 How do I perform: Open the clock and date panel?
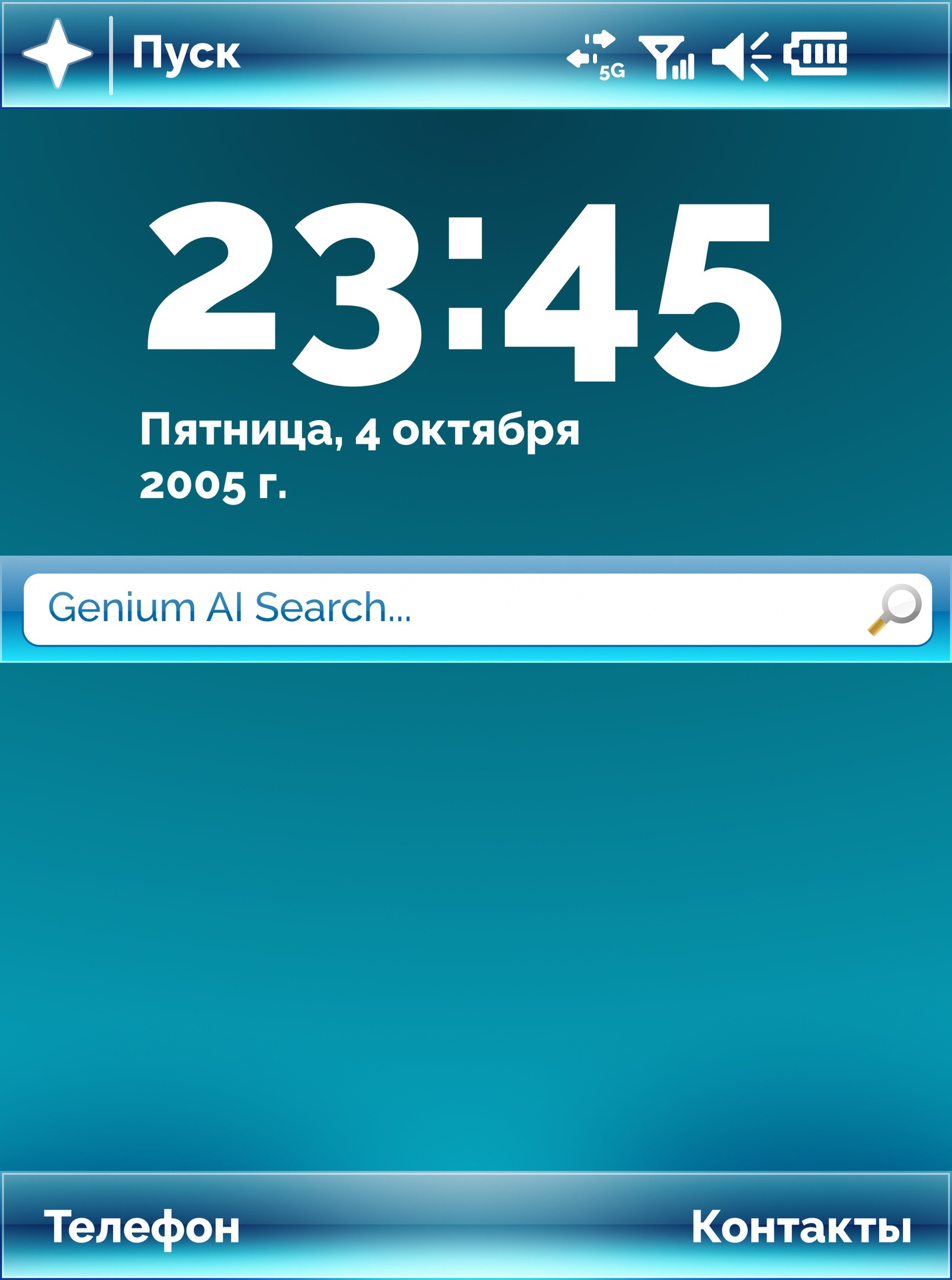click(x=462, y=350)
